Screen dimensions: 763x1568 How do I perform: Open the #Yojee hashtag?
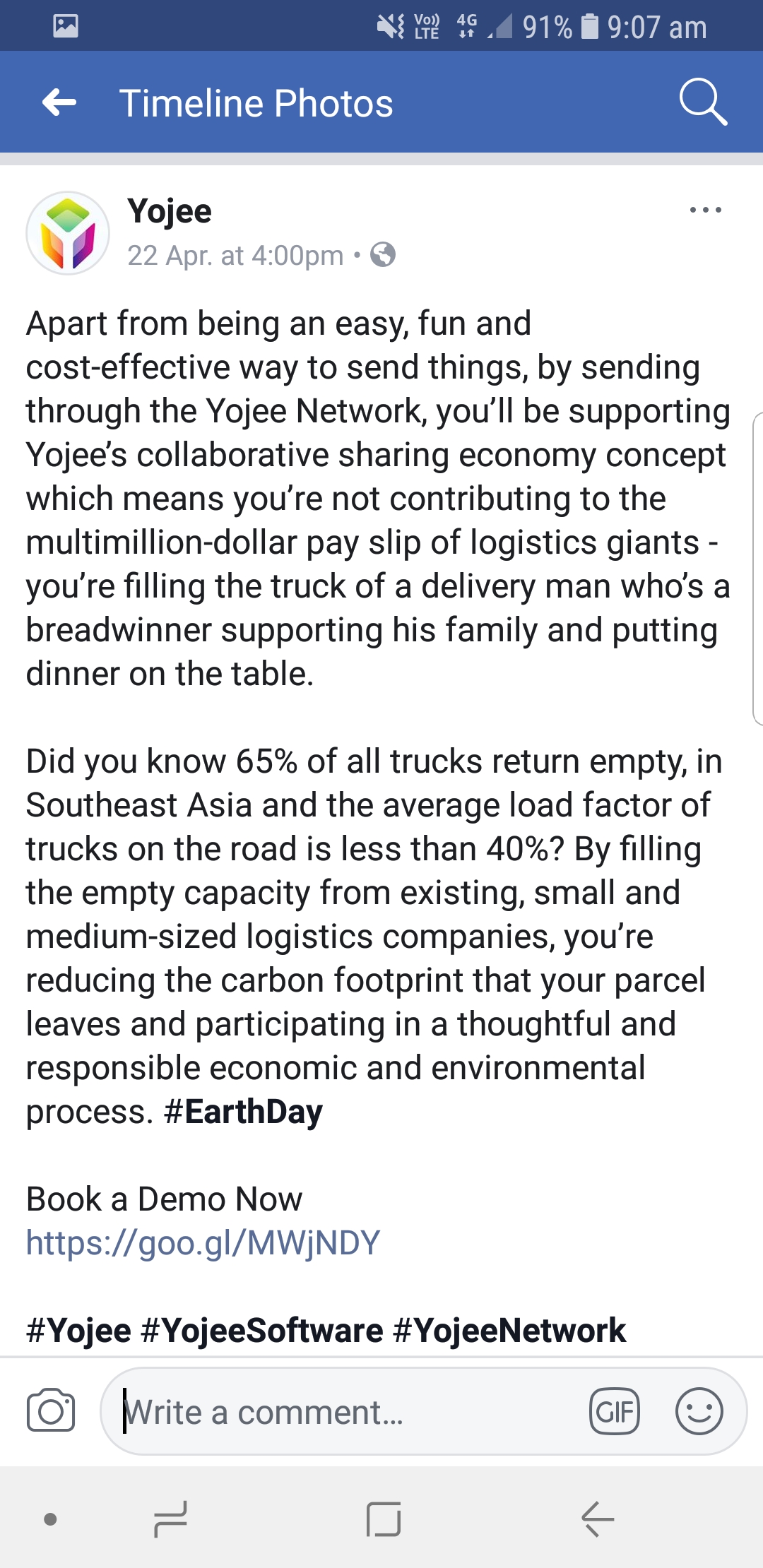[78, 1331]
